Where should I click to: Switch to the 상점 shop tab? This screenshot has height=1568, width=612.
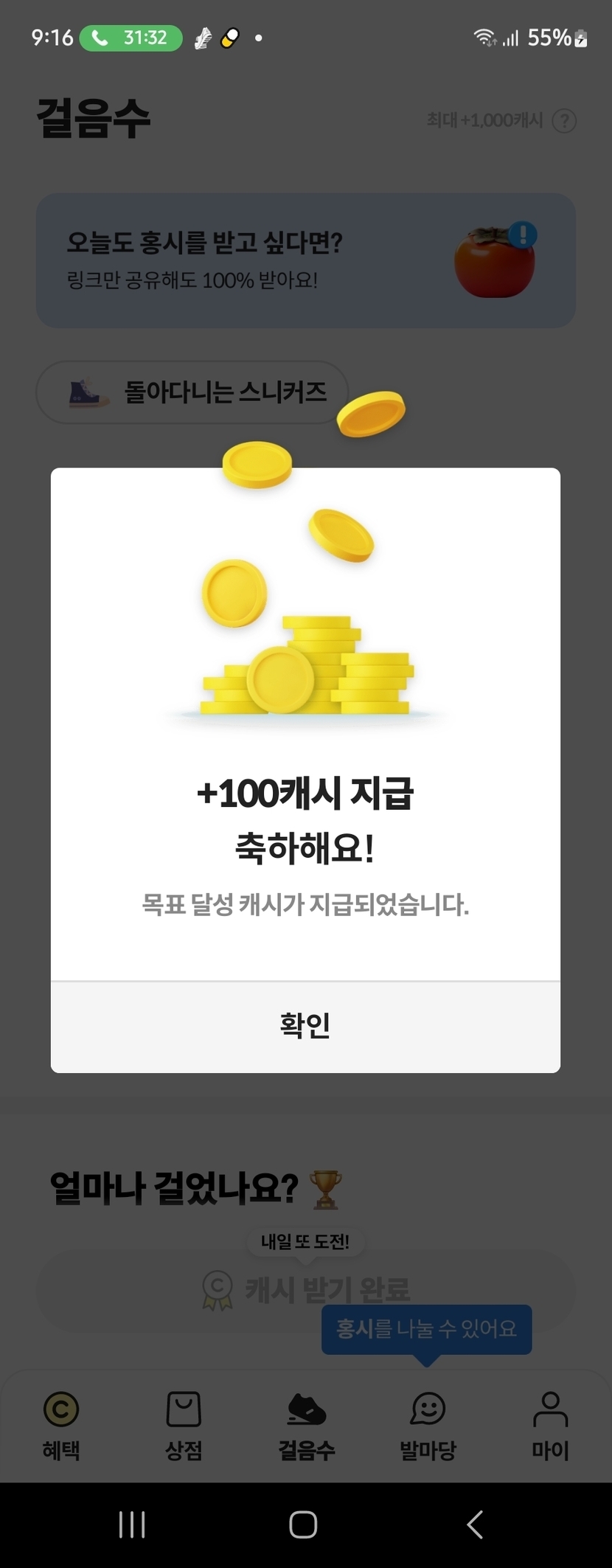point(184,1425)
